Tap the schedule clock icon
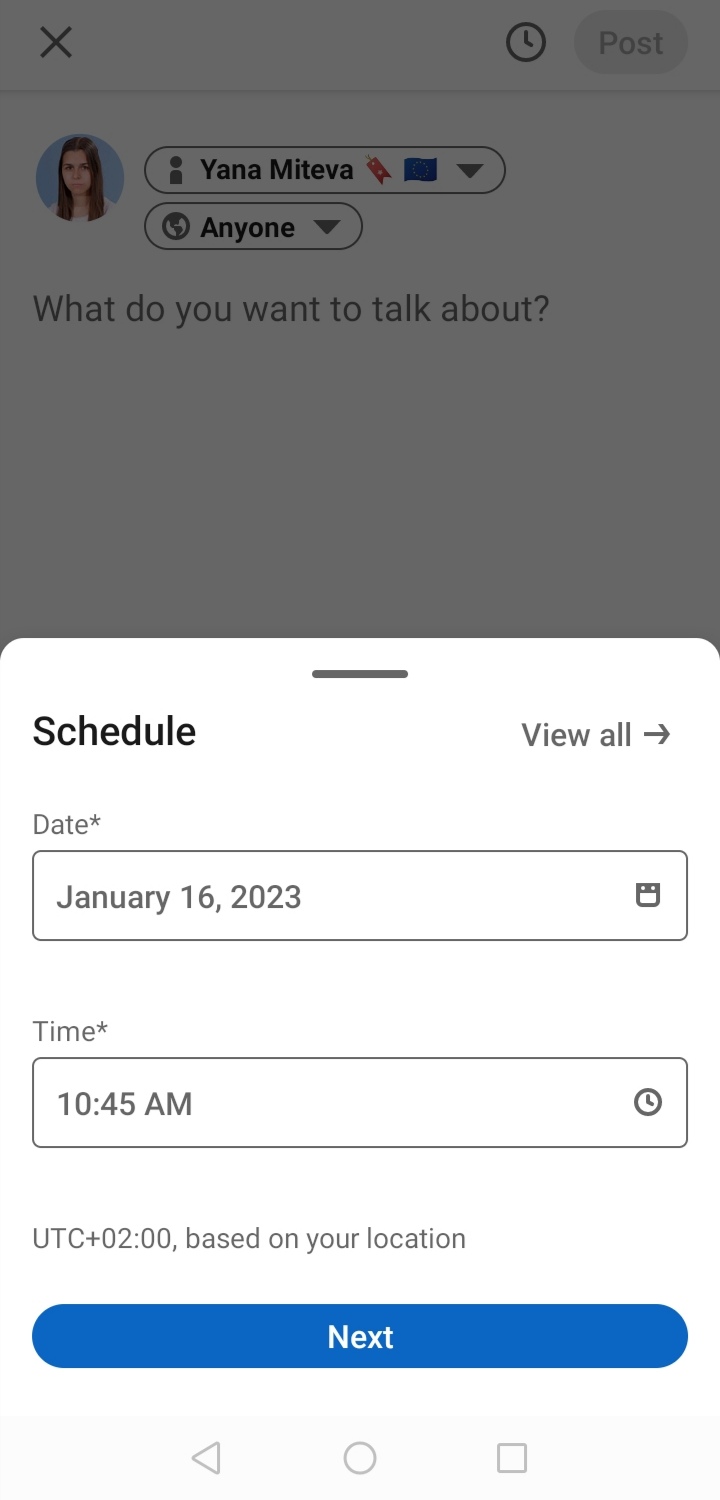 click(x=526, y=42)
